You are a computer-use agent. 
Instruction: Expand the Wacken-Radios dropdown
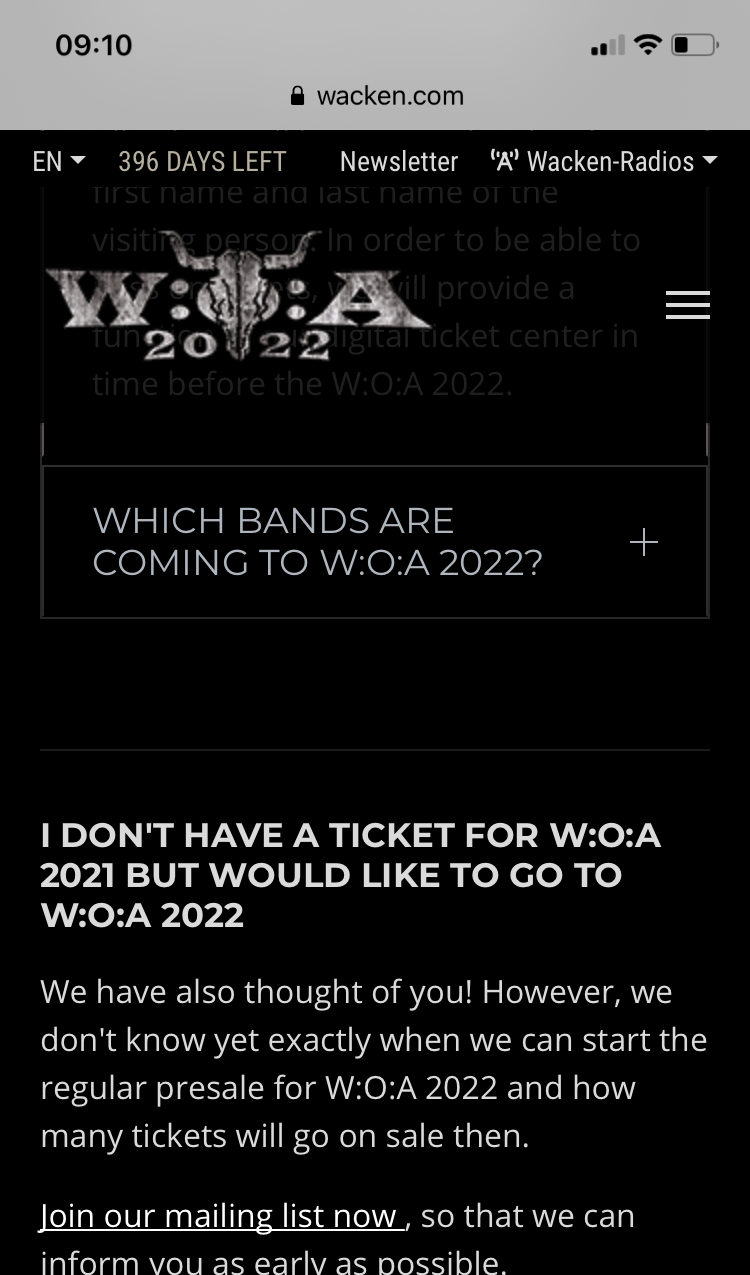click(604, 161)
